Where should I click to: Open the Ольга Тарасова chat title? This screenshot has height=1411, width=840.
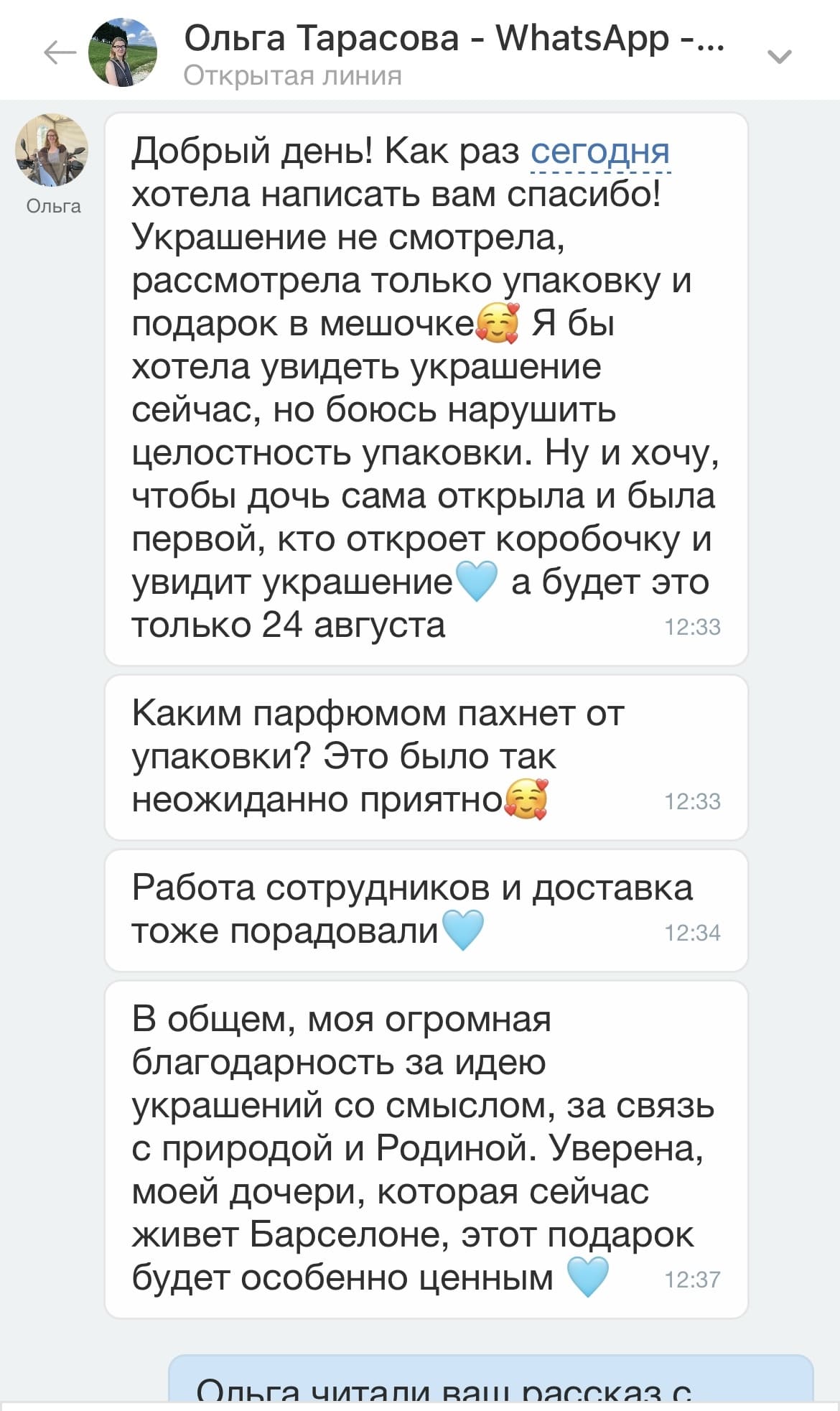[x=454, y=38]
